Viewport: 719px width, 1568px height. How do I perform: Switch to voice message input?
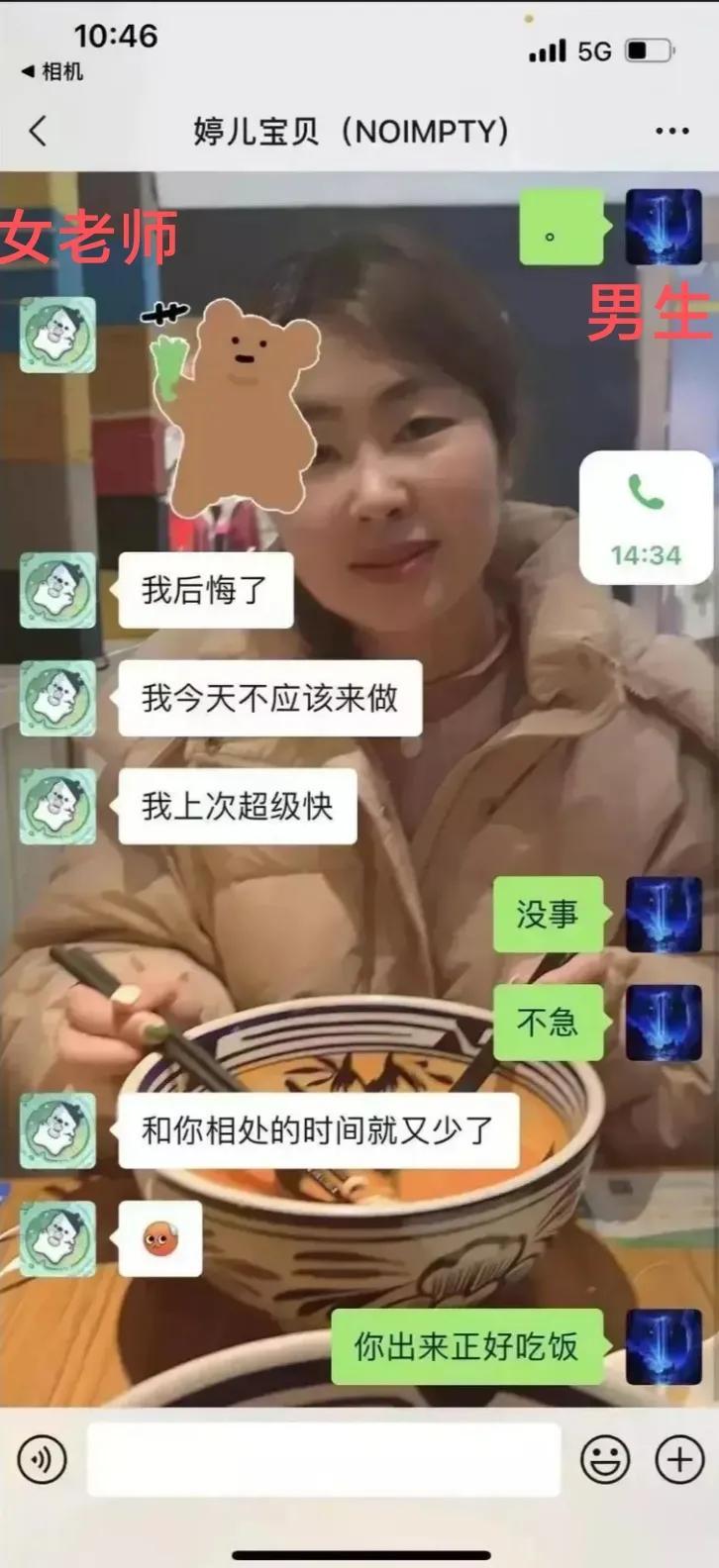(43, 1459)
